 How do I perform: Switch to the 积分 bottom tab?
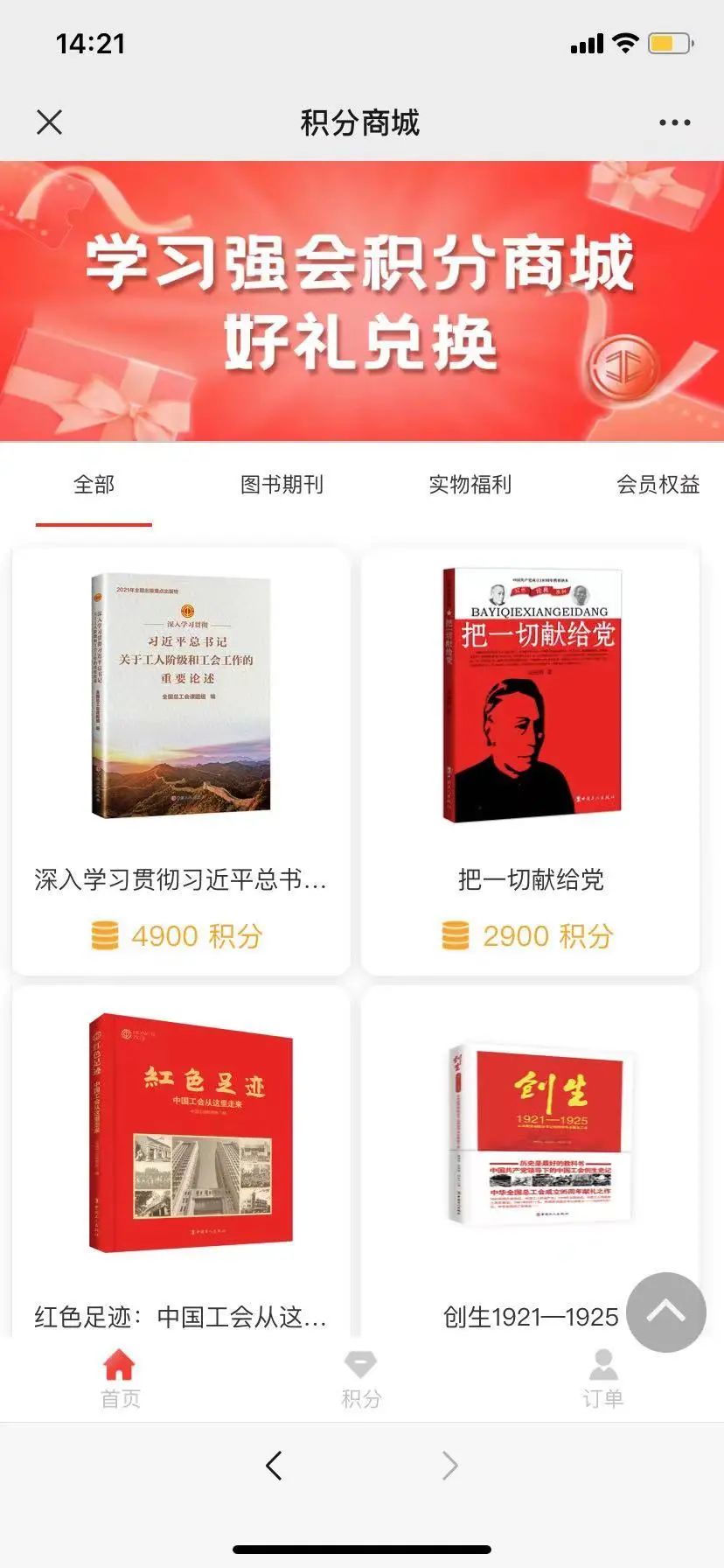click(x=361, y=1379)
